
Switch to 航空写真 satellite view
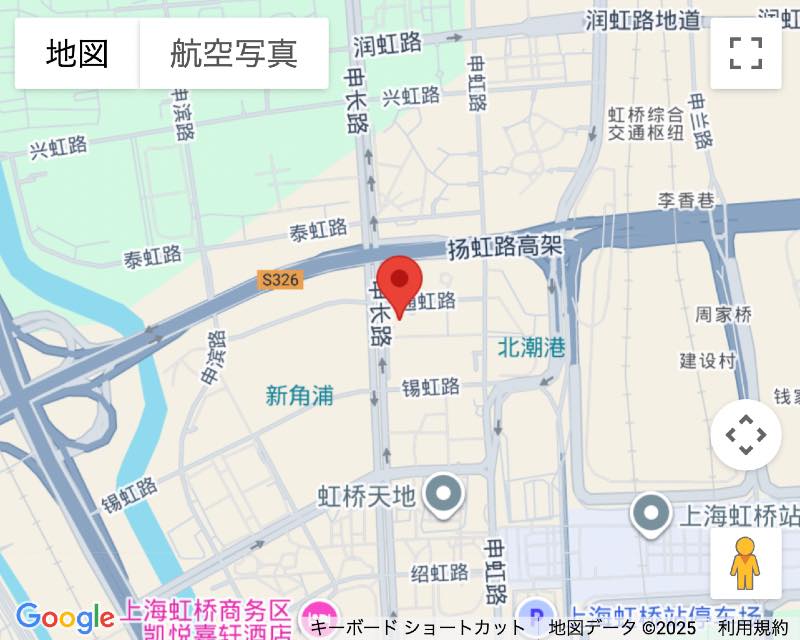click(234, 53)
